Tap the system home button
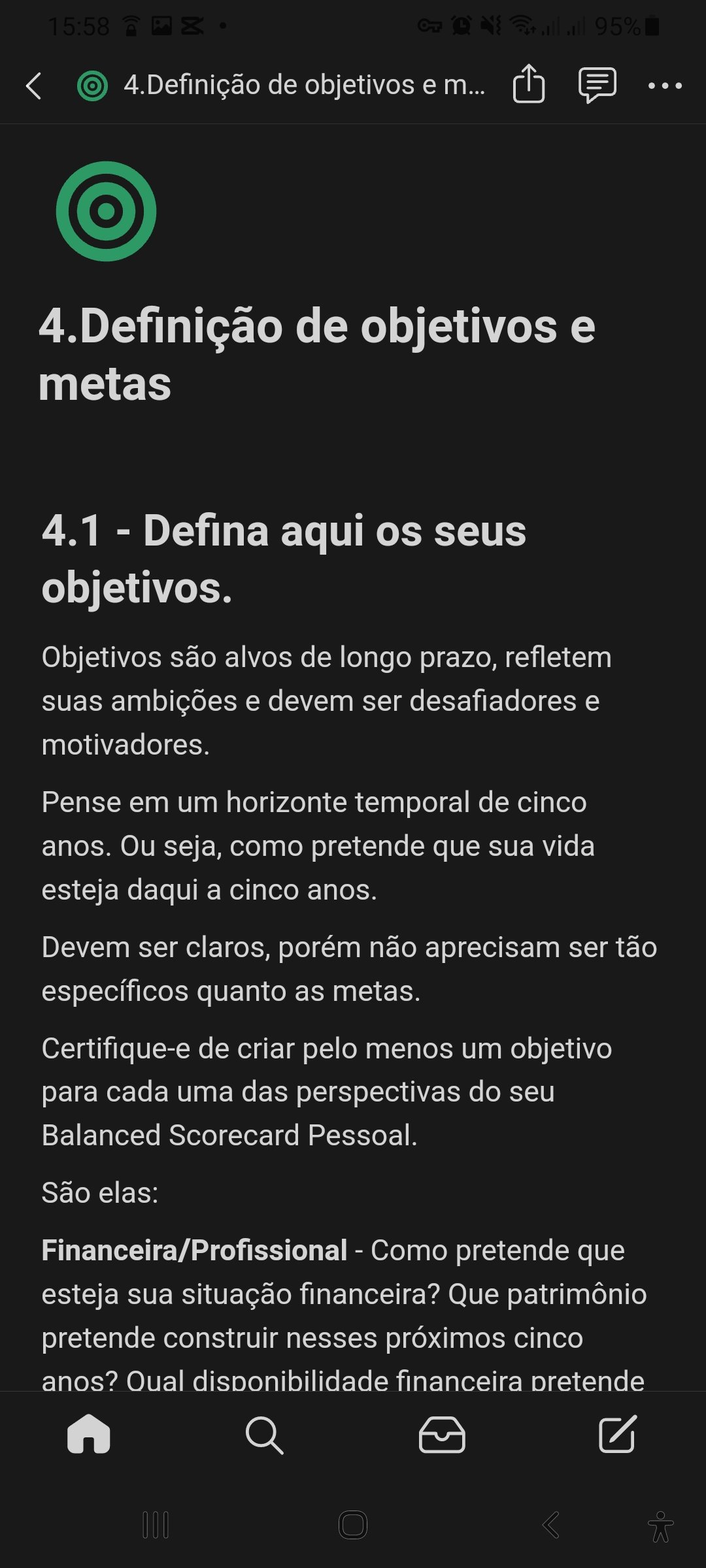Image resolution: width=706 pixels, height=1568 pixels. coord(353,1526)
